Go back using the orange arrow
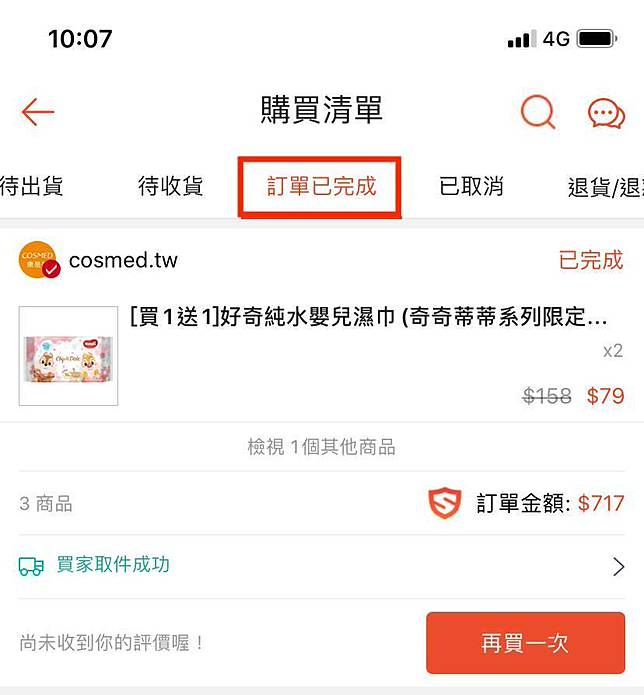This screenshot has width=644, height=695. [x=38, y=111]
